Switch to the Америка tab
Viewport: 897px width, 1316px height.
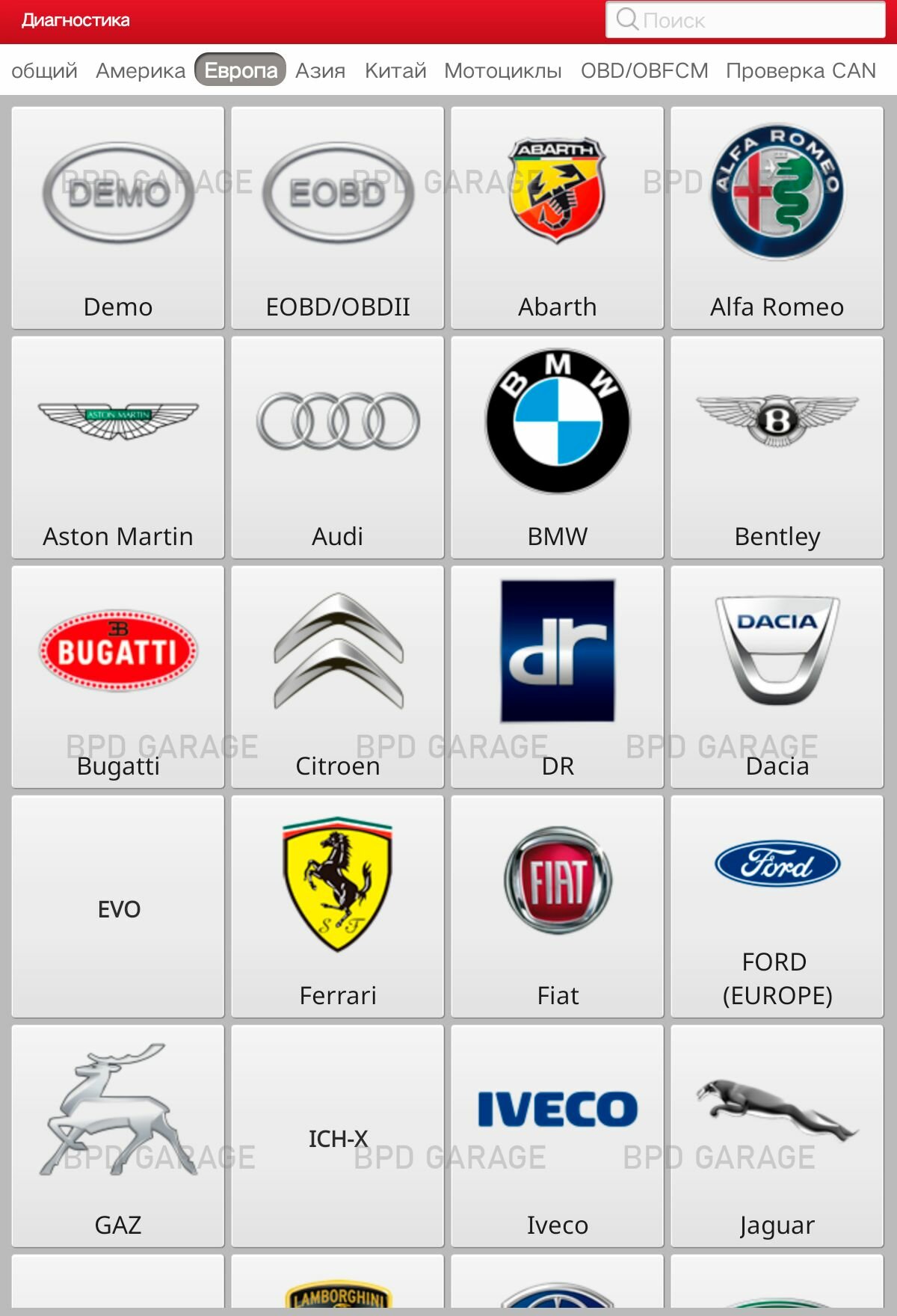pyautogui.click(x=141, y=70)
